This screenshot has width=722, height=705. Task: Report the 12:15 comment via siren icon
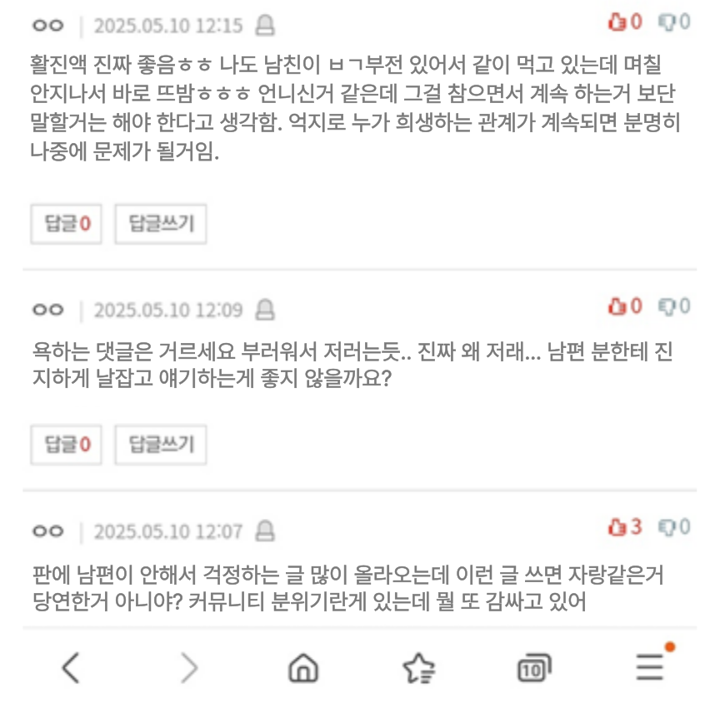(x=265, y=25)
